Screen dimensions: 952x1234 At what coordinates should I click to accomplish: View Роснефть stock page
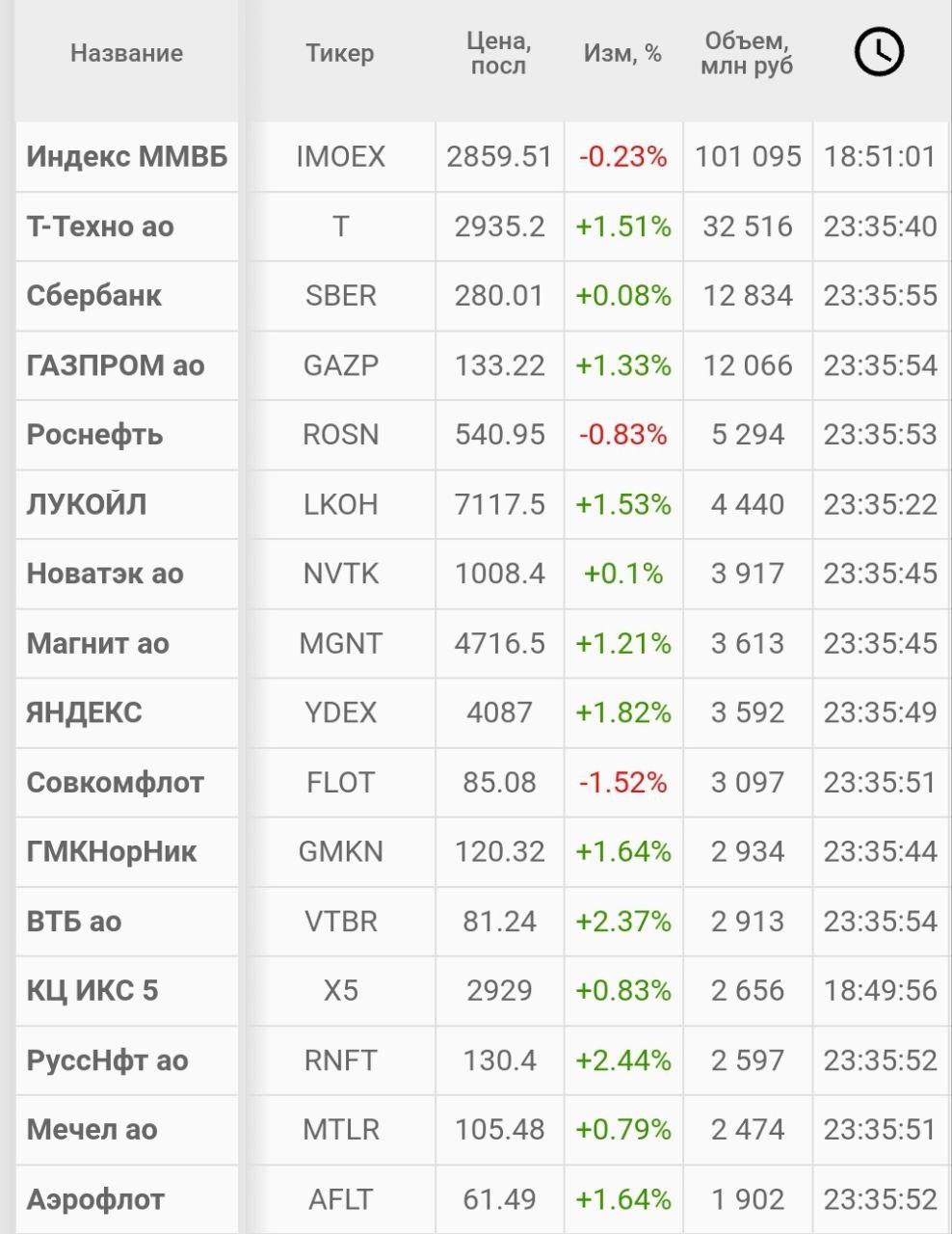pos(94,435)
